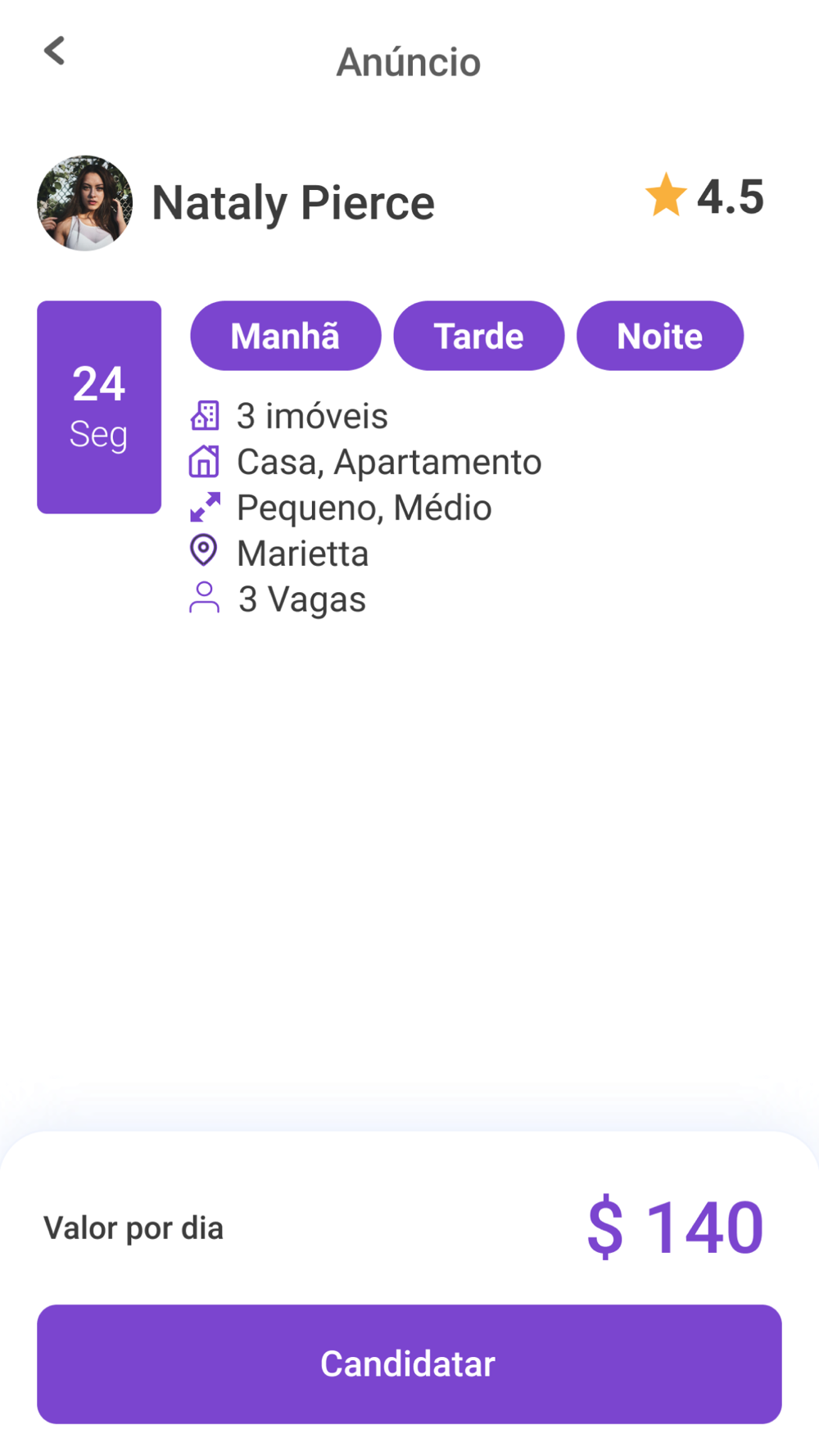The width and height of the screenshot is (819, 1456).
Task: Select the Tarde chip
Action: (479, 336)
